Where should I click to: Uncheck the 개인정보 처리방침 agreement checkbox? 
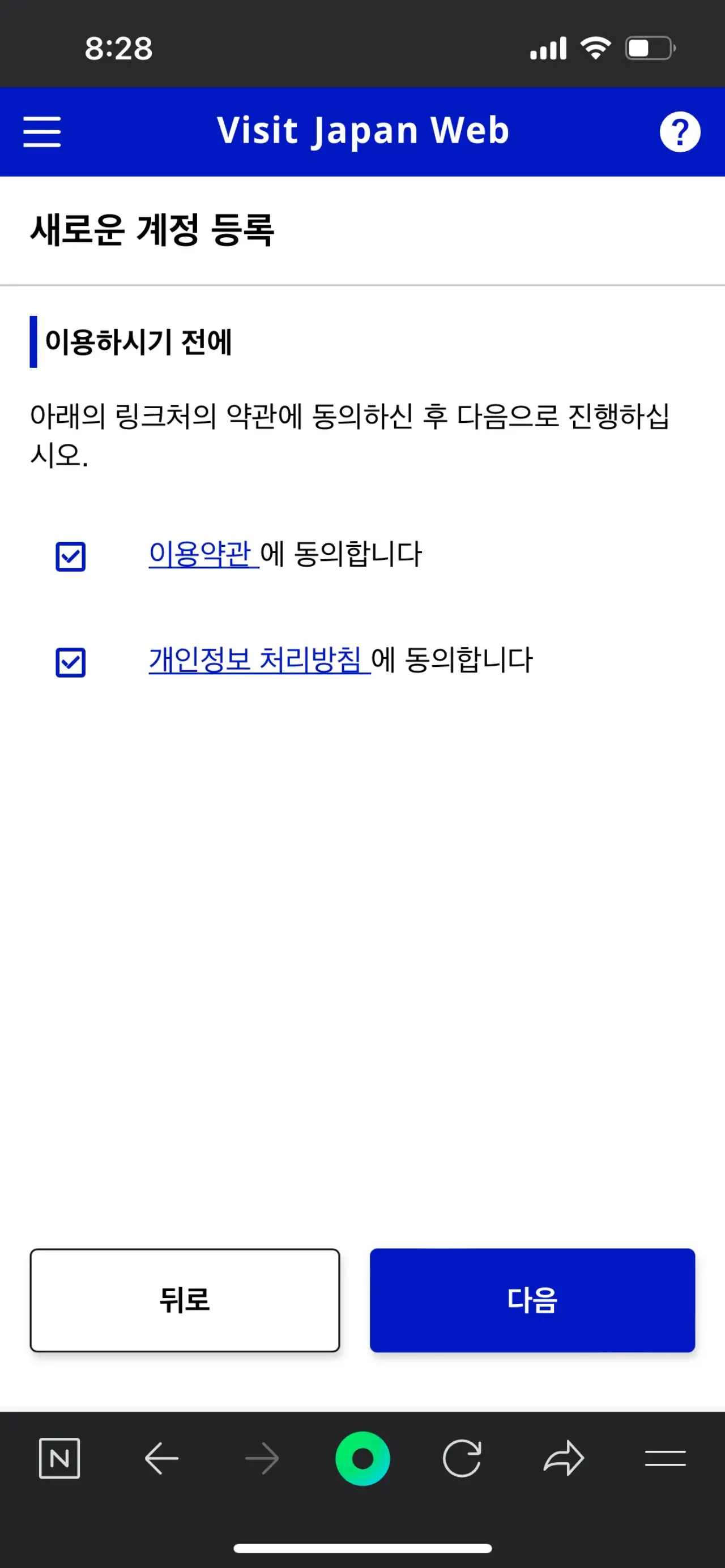point(71,662)
